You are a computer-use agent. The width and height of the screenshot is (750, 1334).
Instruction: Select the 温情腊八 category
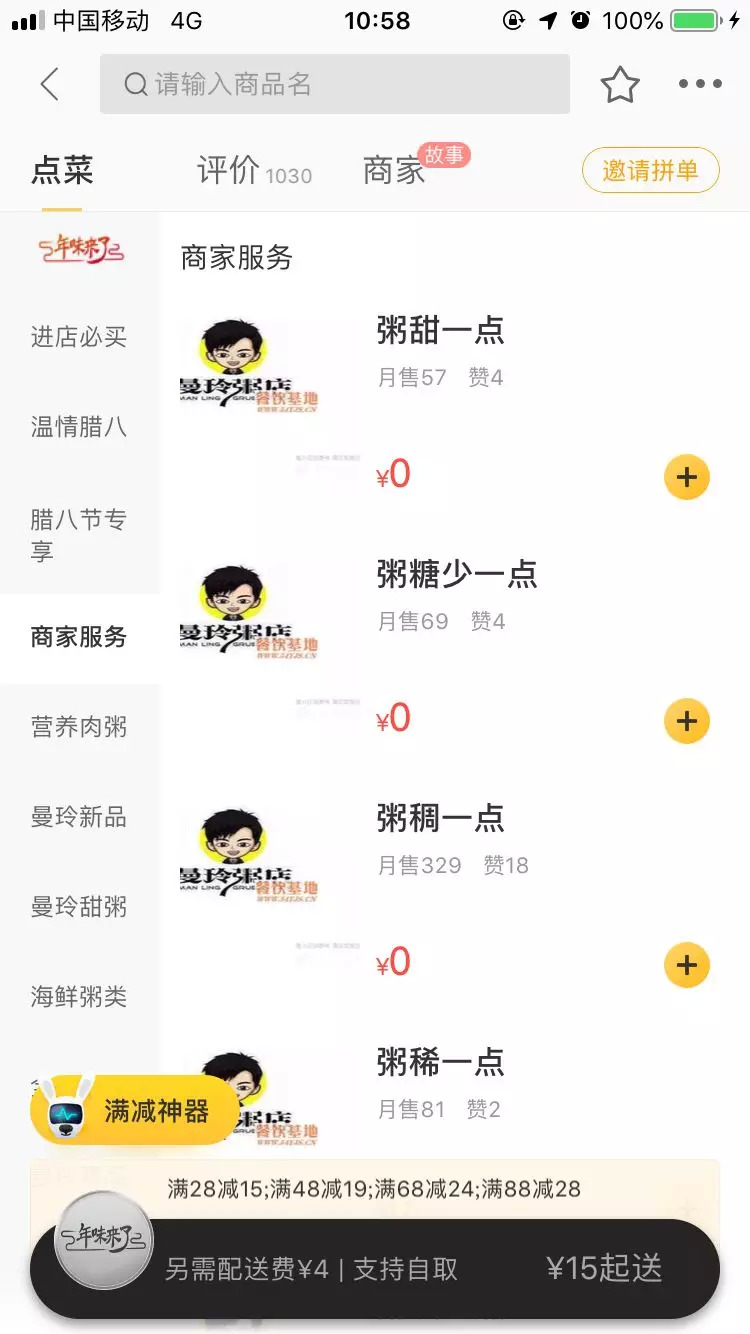coord(79,427)
